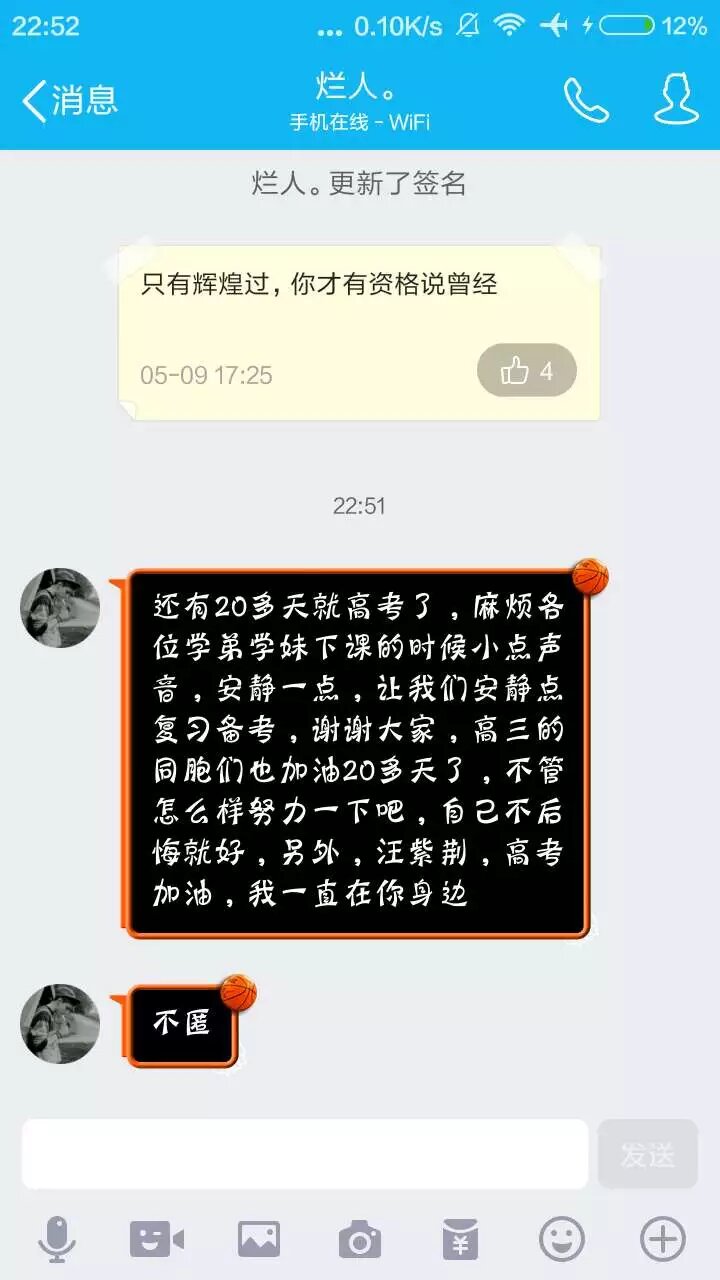Start a voice call with 烂人

pyautogui.click(x=586, y=100)
